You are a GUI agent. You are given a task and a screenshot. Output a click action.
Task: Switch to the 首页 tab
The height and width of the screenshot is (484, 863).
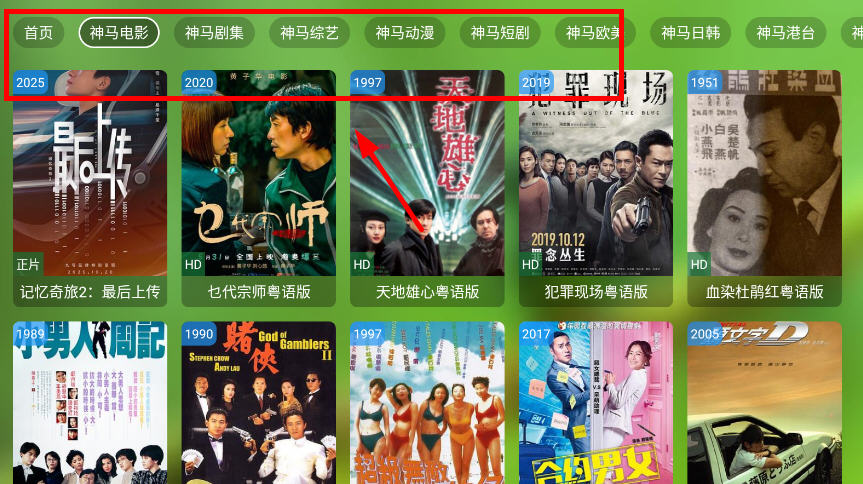pyautogui.click(x=39, y=32)
